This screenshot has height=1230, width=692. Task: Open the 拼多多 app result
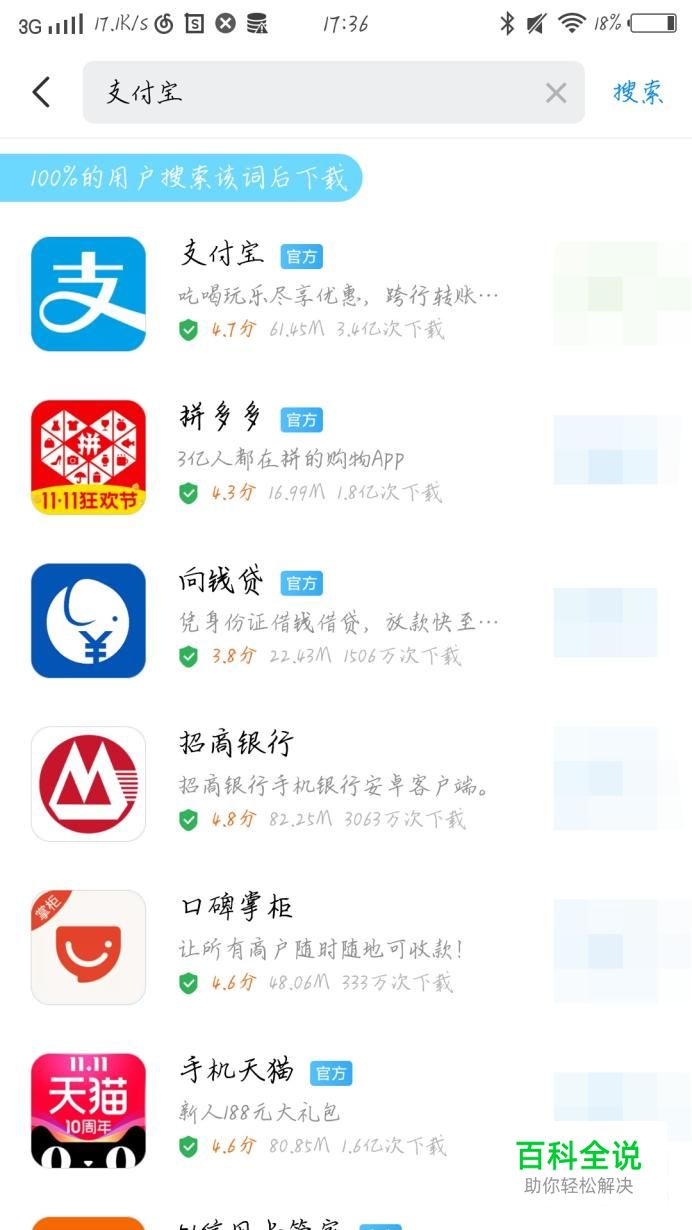tap(346, 457)
